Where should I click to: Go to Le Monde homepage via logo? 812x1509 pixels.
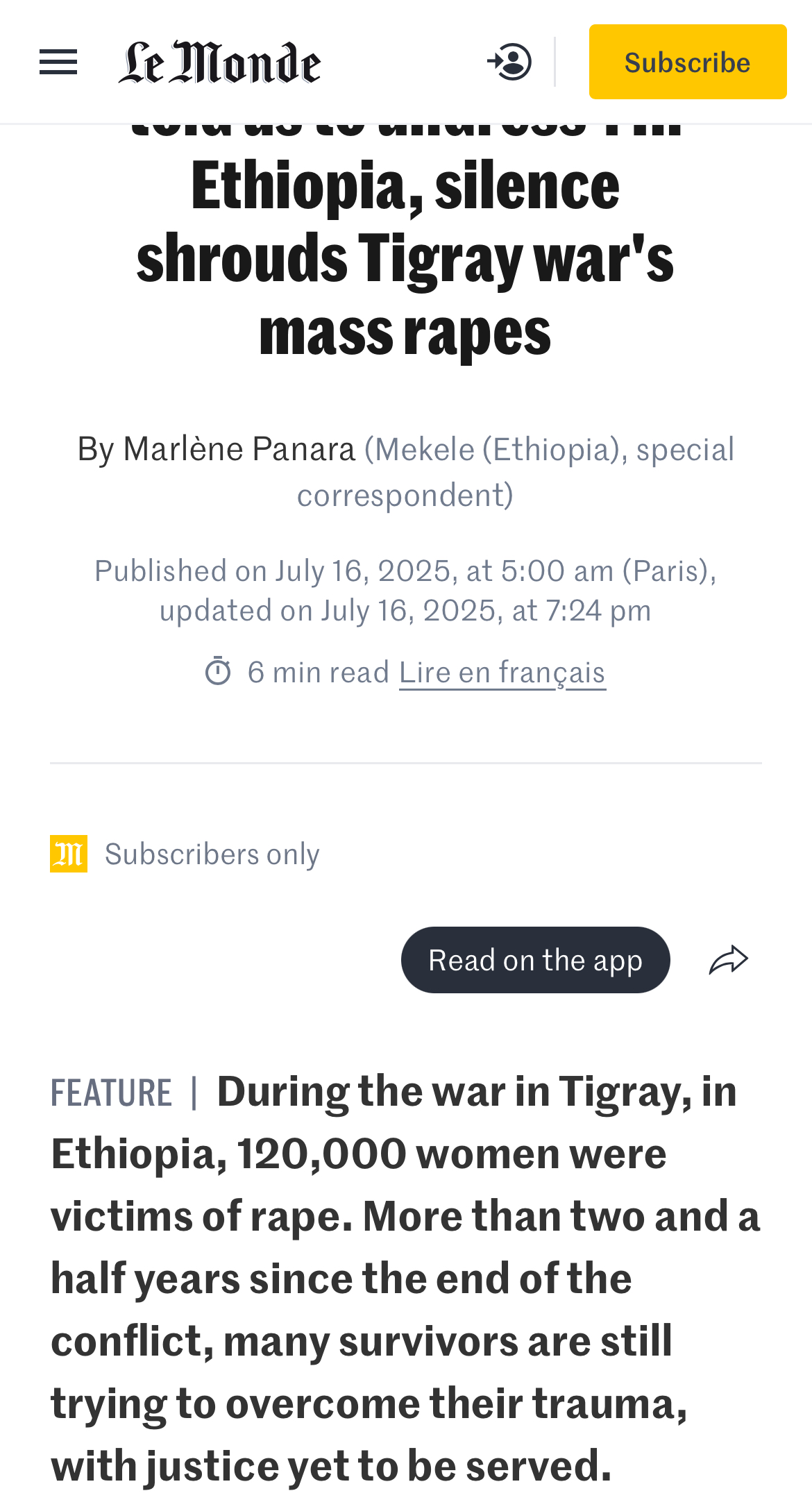(x=219, y=62)
